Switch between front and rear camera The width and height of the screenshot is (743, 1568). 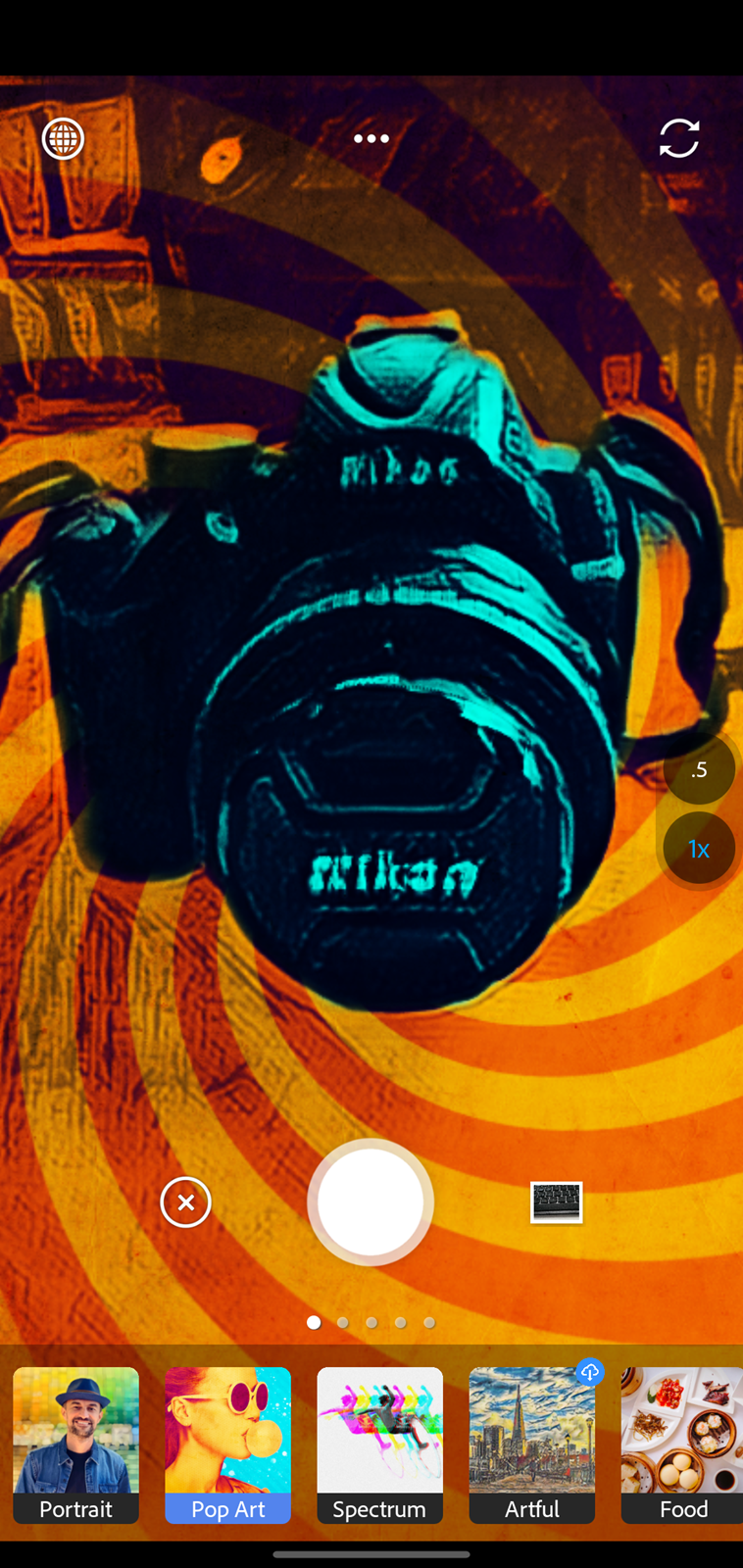click(x=679, y=138)
